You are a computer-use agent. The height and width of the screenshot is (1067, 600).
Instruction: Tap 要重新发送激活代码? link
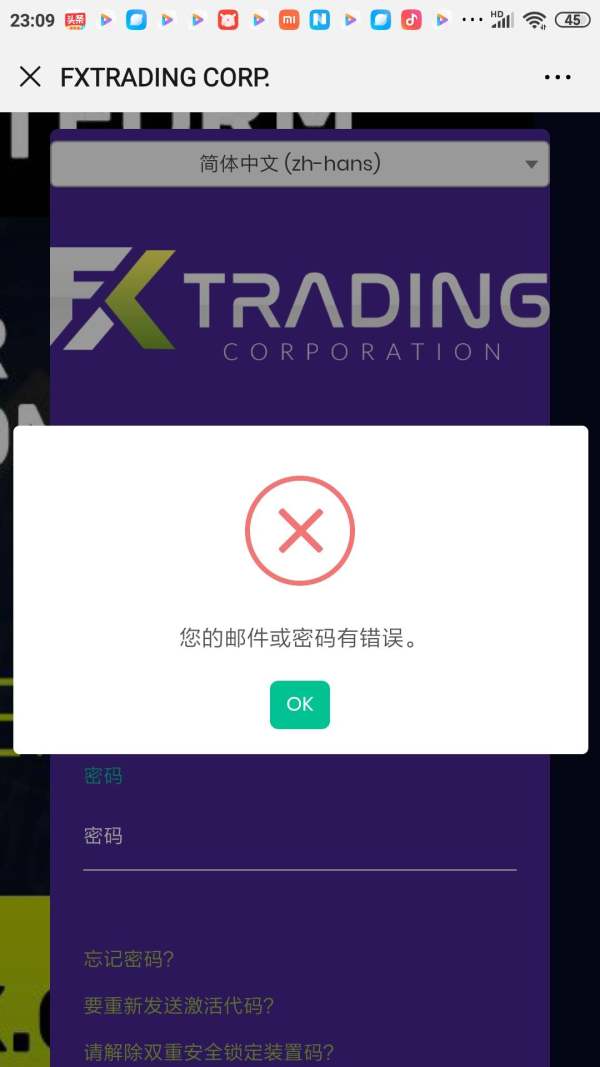click(x=179, y=1005)
